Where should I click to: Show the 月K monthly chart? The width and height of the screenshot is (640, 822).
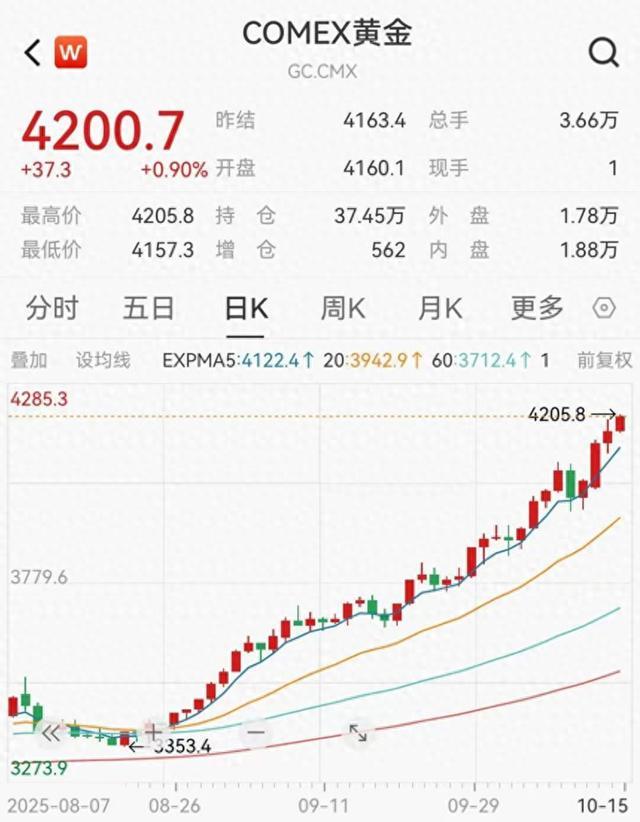coord(439,308)
